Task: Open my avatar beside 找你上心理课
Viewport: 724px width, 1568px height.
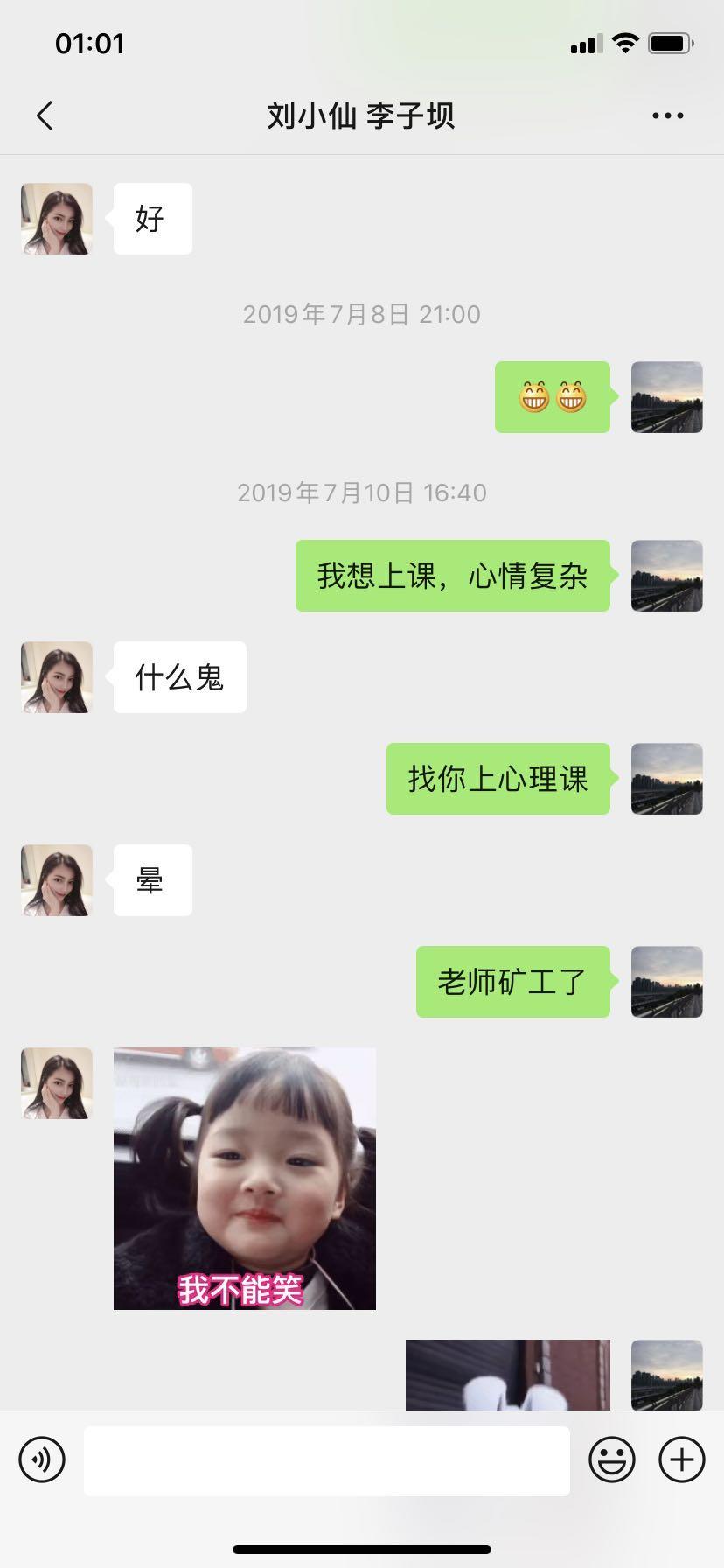Action: pyautogui.click(x=667, y=779)
